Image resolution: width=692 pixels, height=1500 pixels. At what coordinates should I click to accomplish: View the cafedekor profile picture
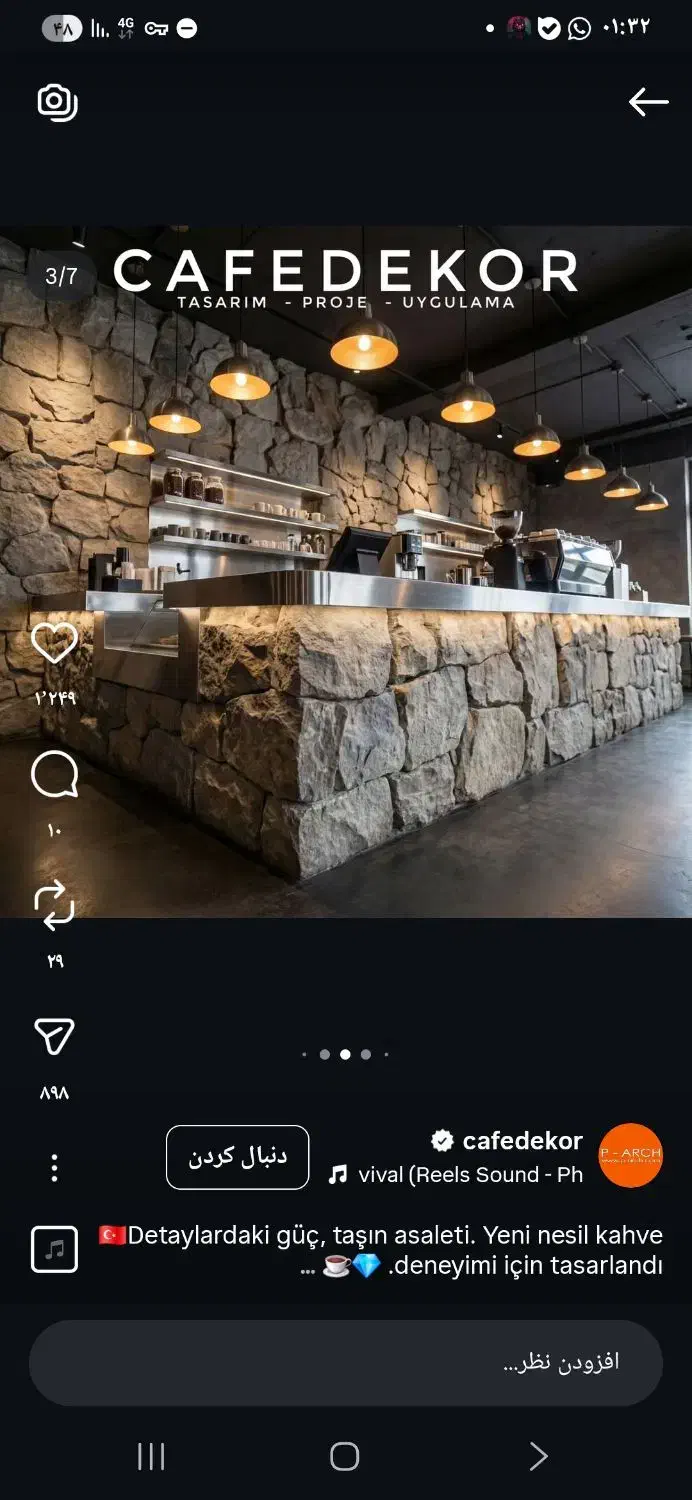(x=630, y=1156)
